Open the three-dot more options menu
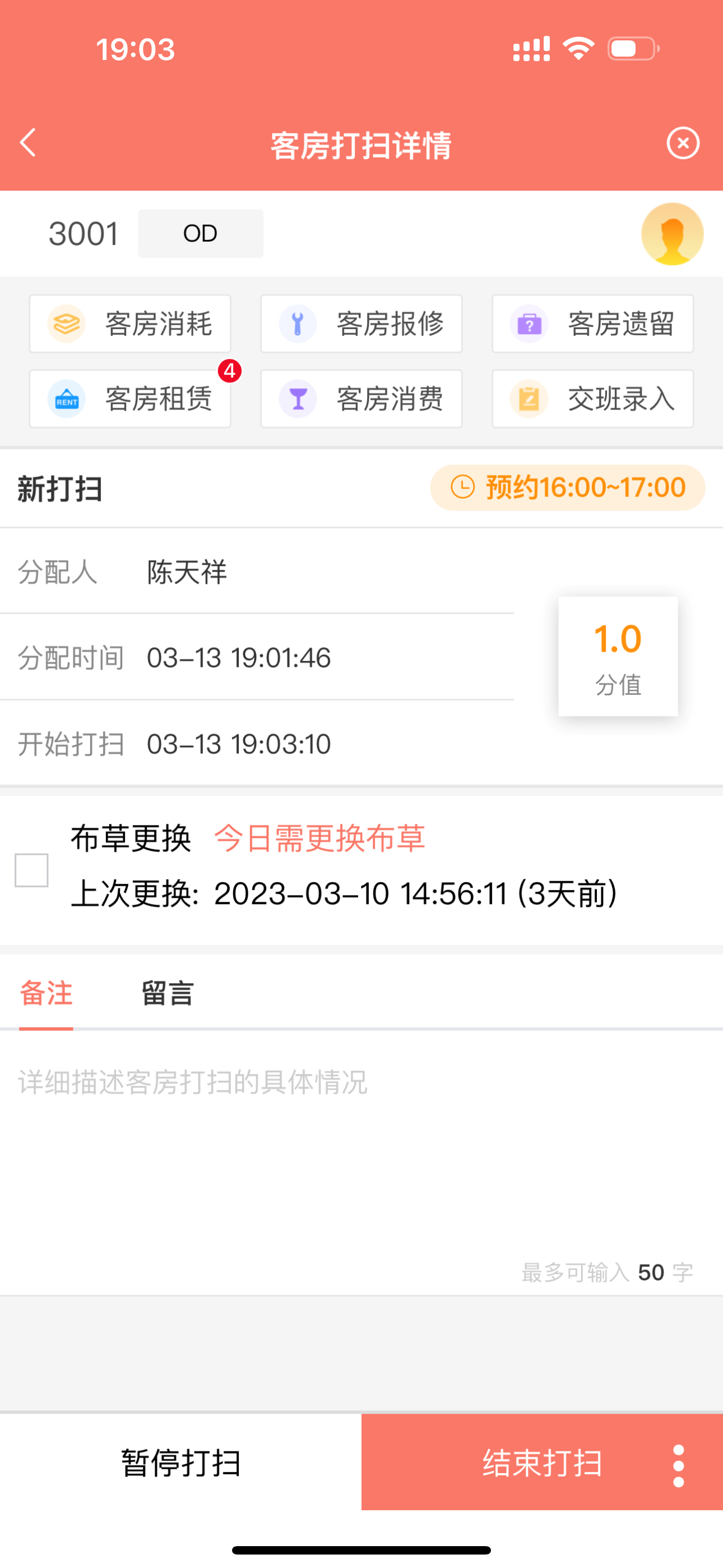This screenshot has width=723, height=1568. coord(679,1466)
